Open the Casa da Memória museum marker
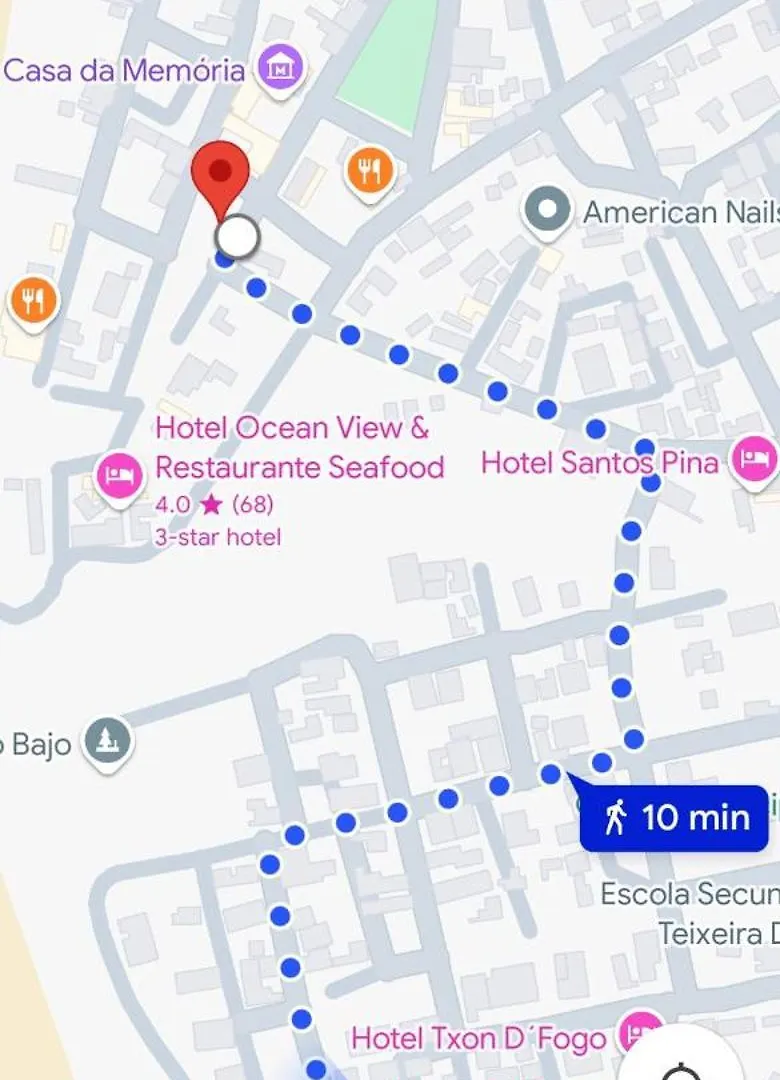 point(280,68)
